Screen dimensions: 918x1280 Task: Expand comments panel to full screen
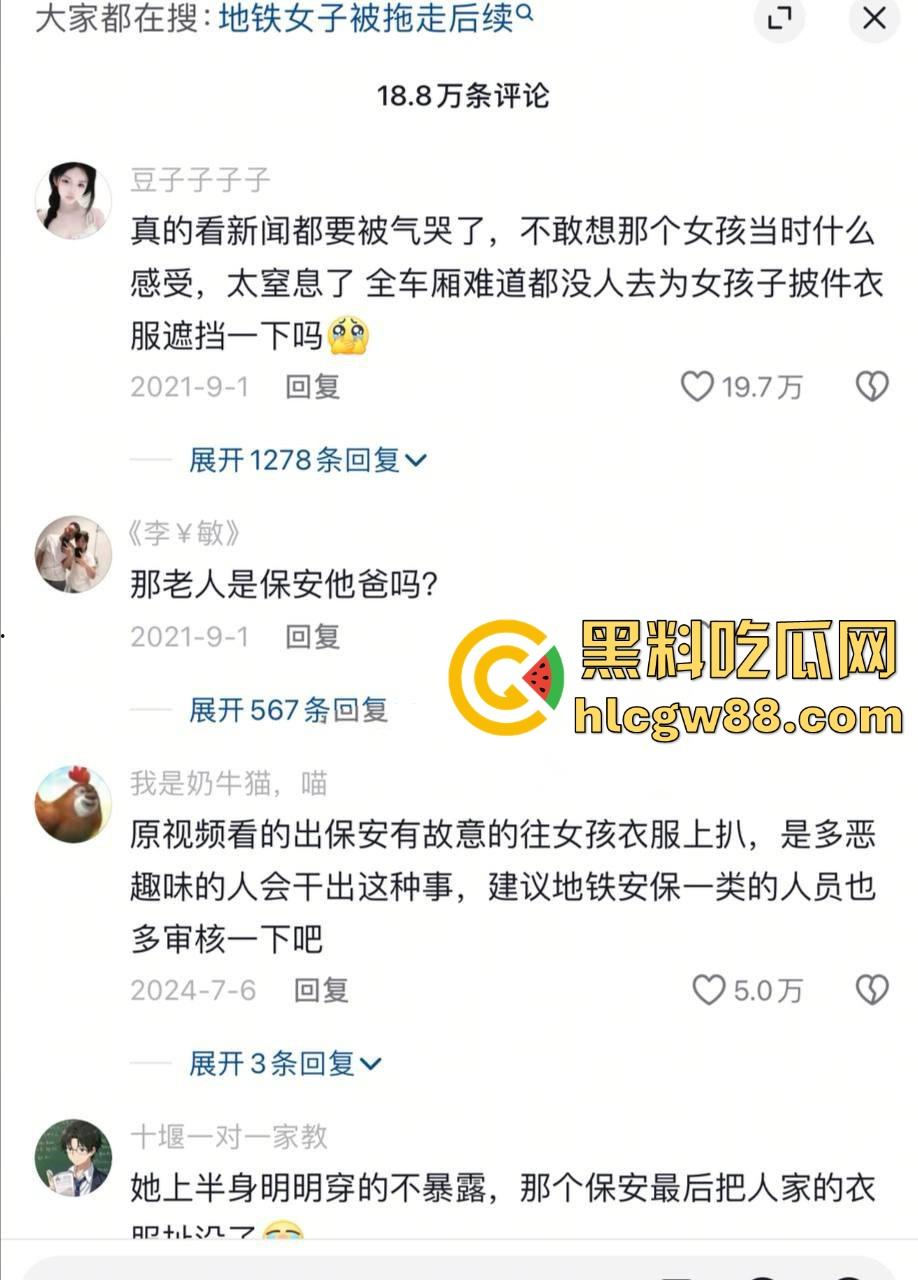779,18
